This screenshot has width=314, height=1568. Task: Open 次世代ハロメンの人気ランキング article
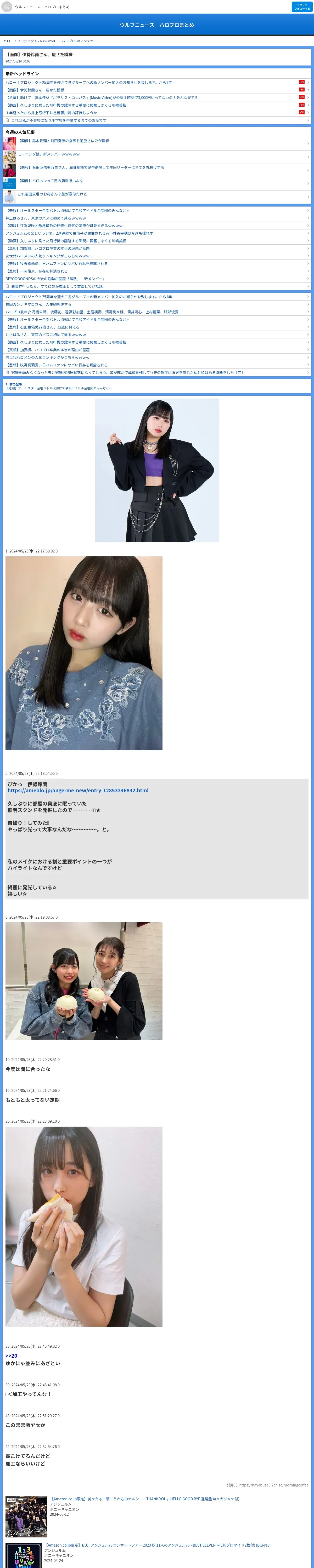coord(48,256)
